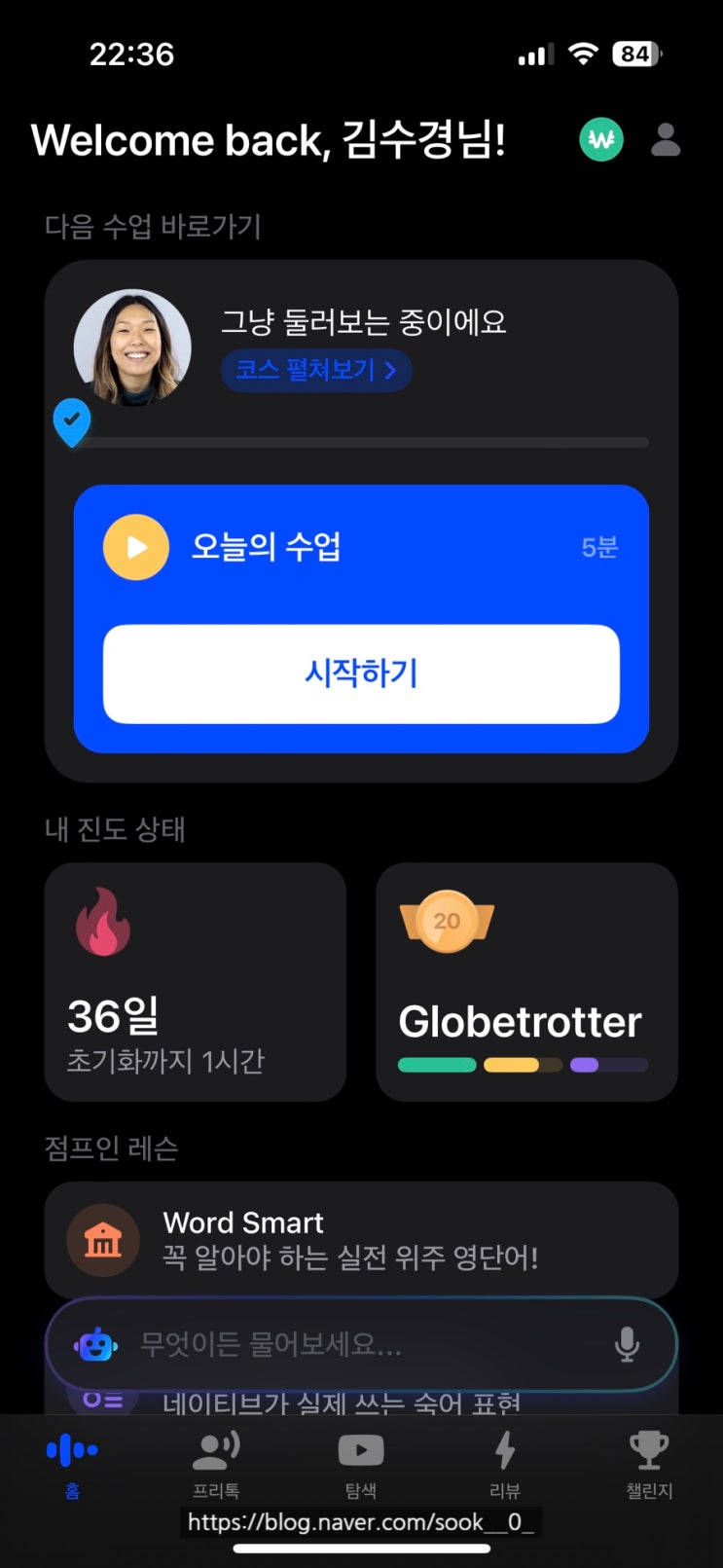Switch to the 탐색 tab

pyautogui.click(x=361, y=1463)
